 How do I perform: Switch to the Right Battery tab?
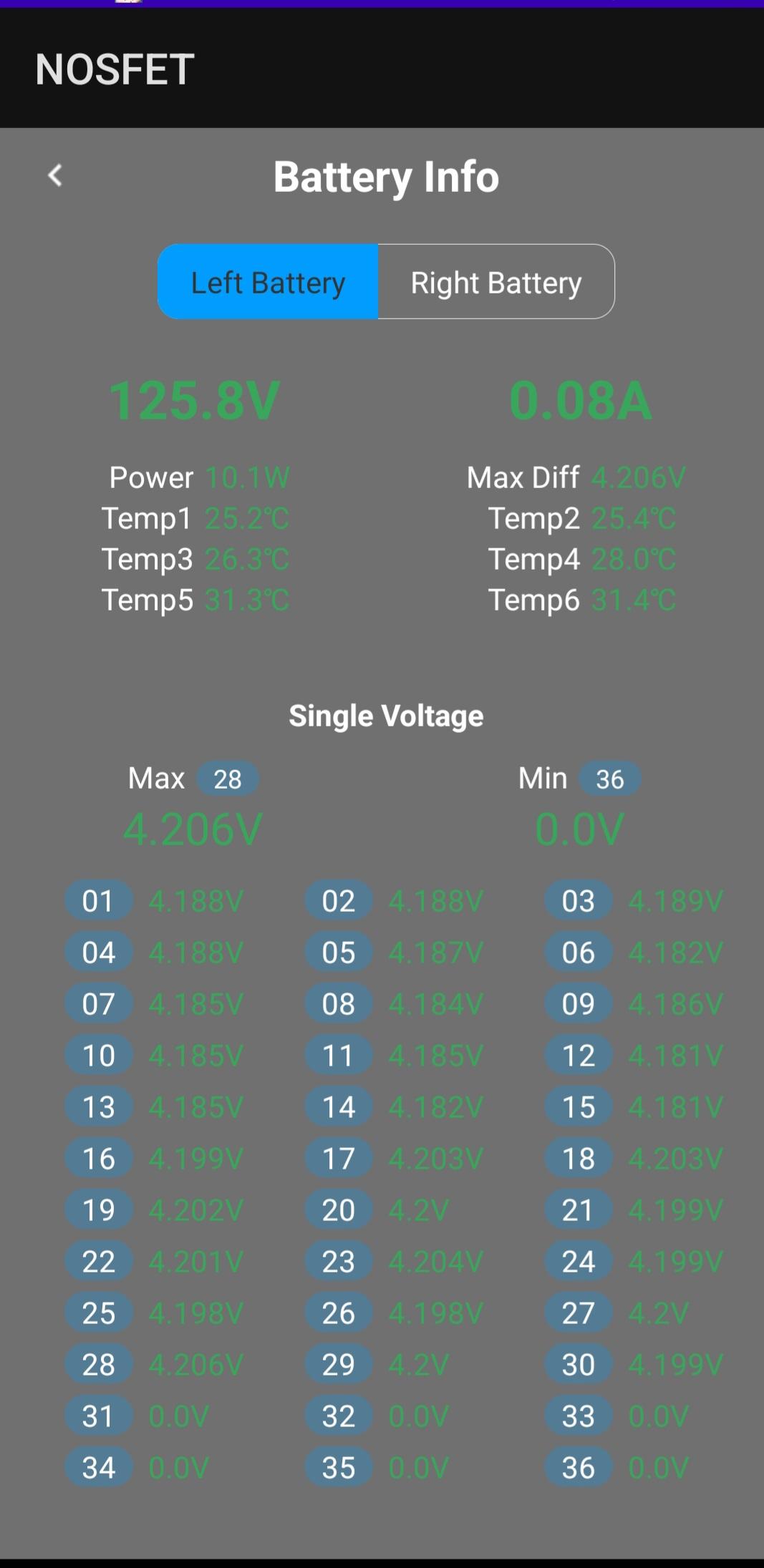495,282
